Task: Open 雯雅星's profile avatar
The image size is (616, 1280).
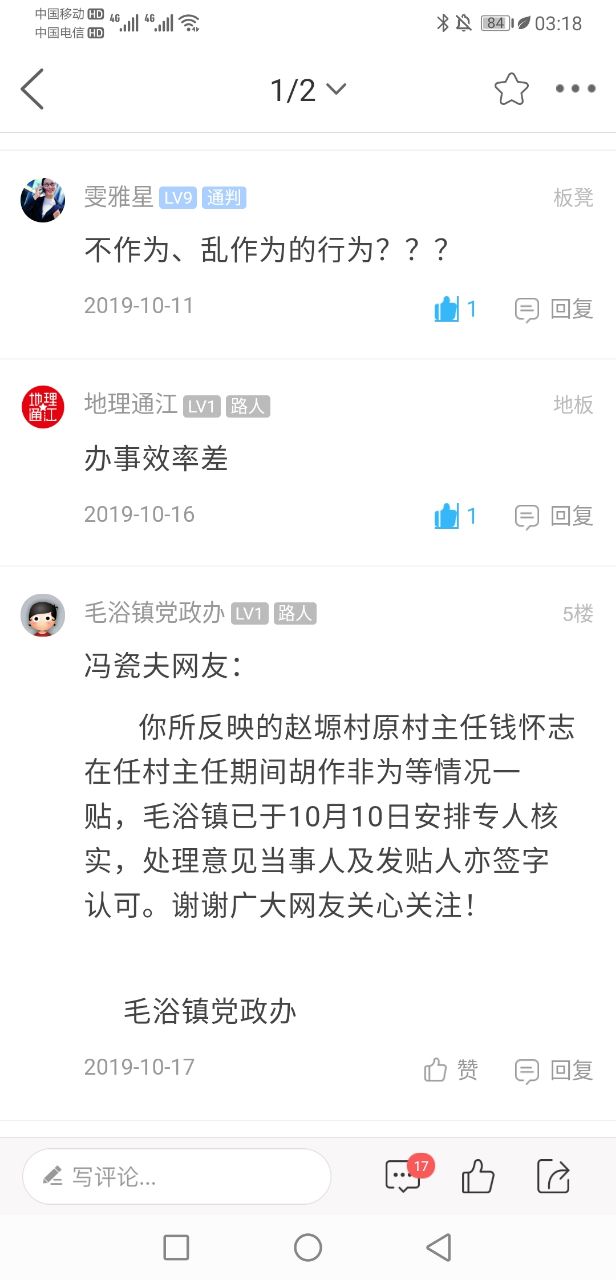Action: 43,200
